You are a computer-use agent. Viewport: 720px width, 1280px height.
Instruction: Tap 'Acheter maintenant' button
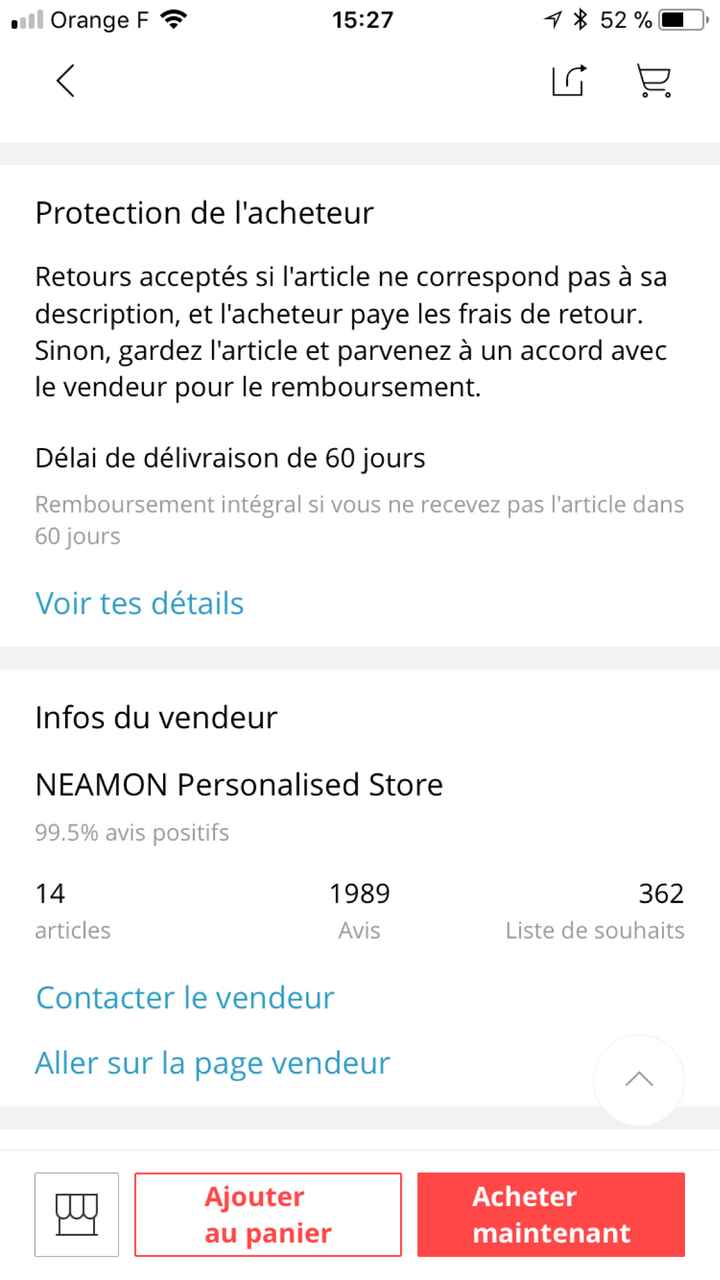coord(550,1213)
